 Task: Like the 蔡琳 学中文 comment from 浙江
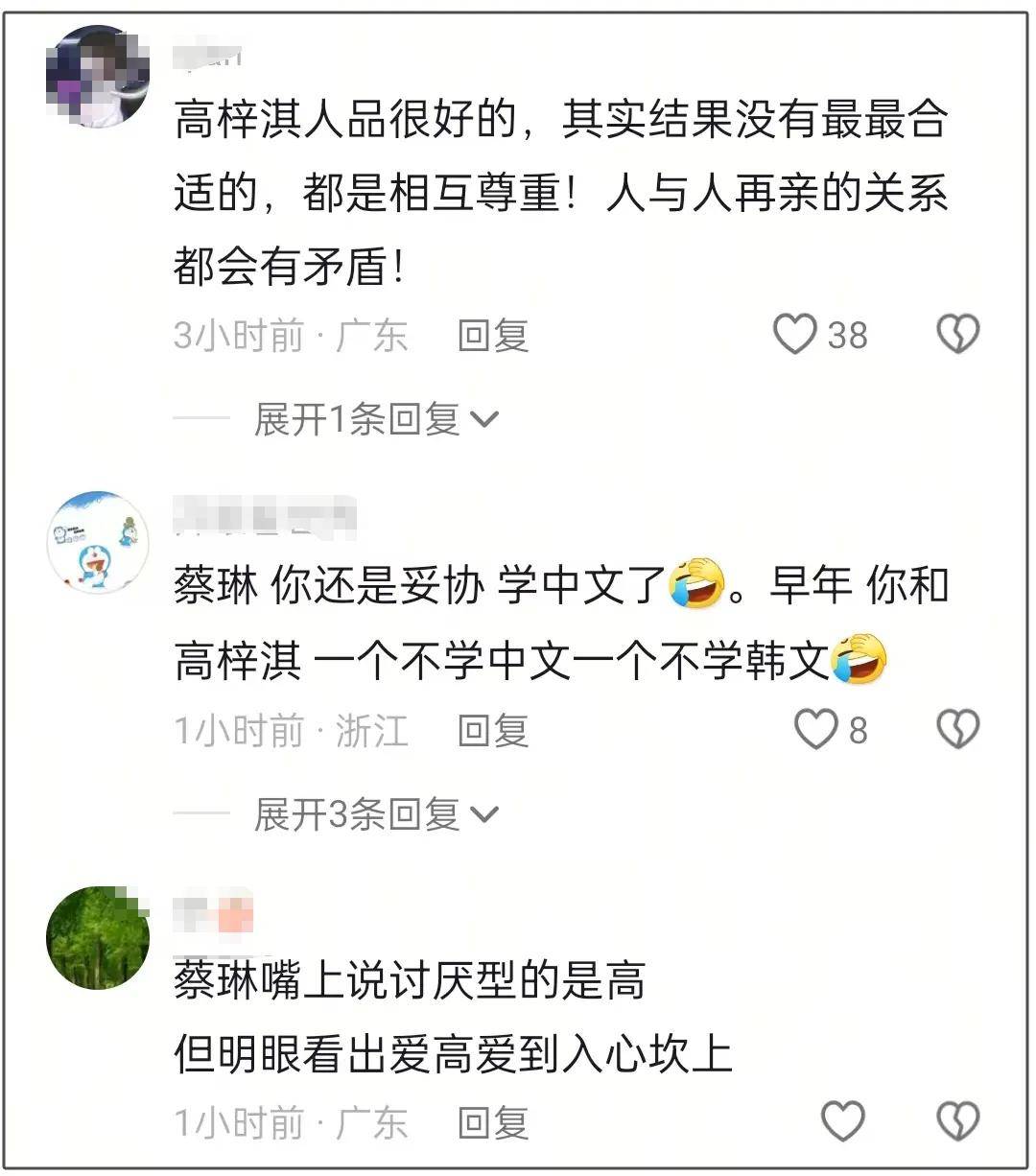click(x=816, y=730)
